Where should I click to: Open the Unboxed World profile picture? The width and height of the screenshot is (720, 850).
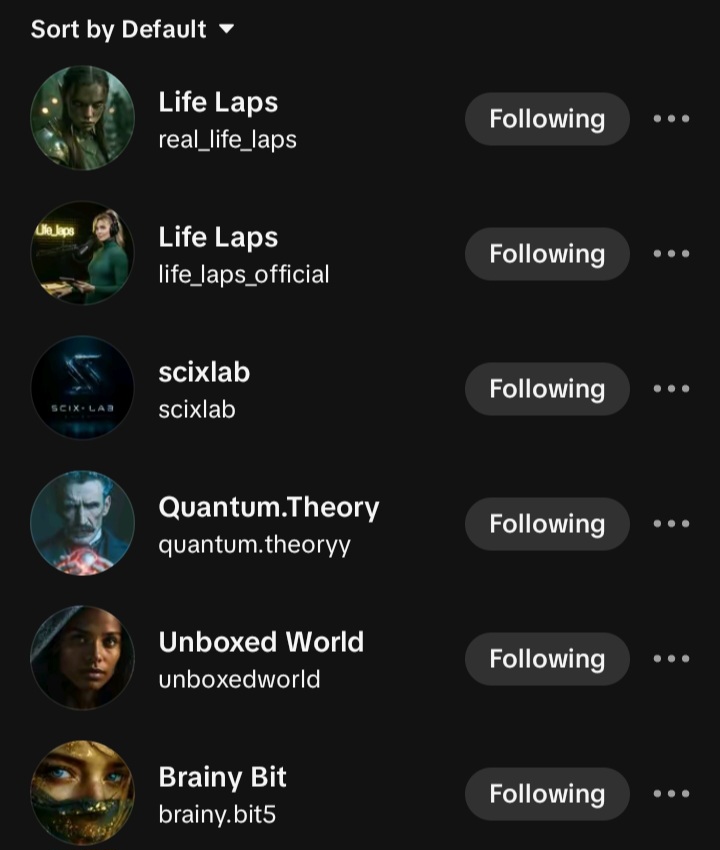point(83,658)
